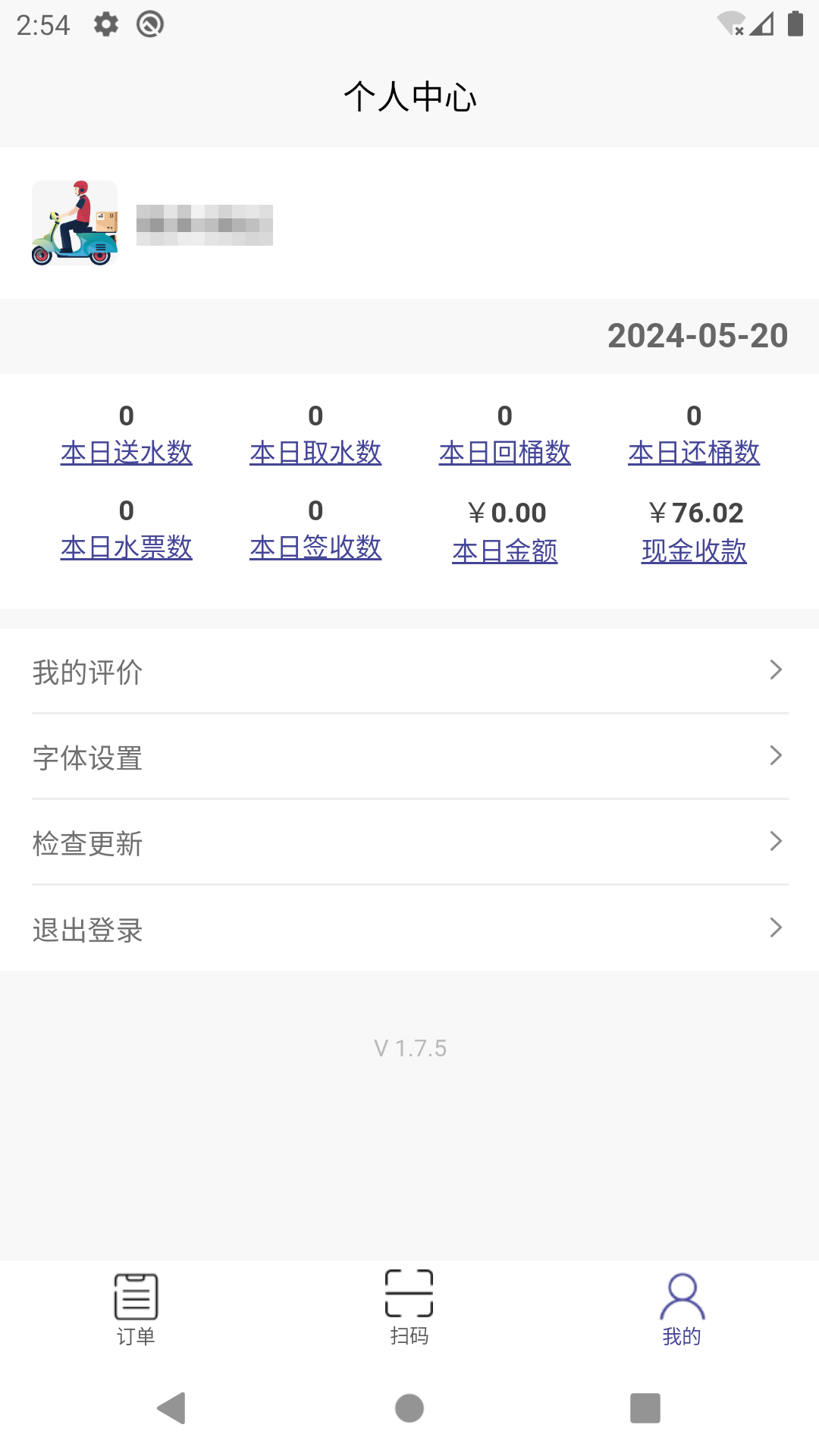819x1456 pixels.
Task: Open the 本日金额 amount link
Action: (x=504, y=551)
